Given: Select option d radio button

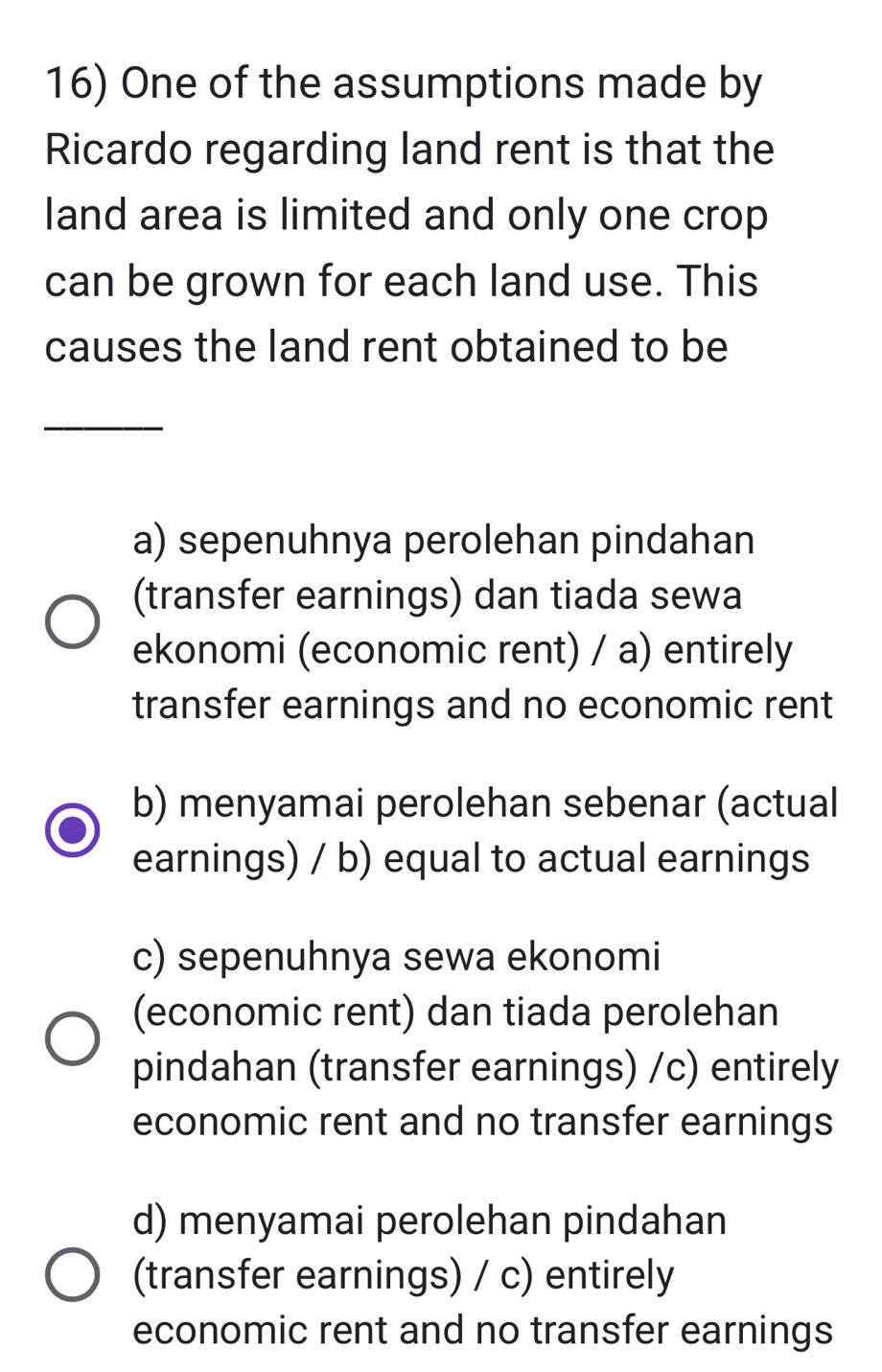Looking at the screenshot, I should [71, 1274].
